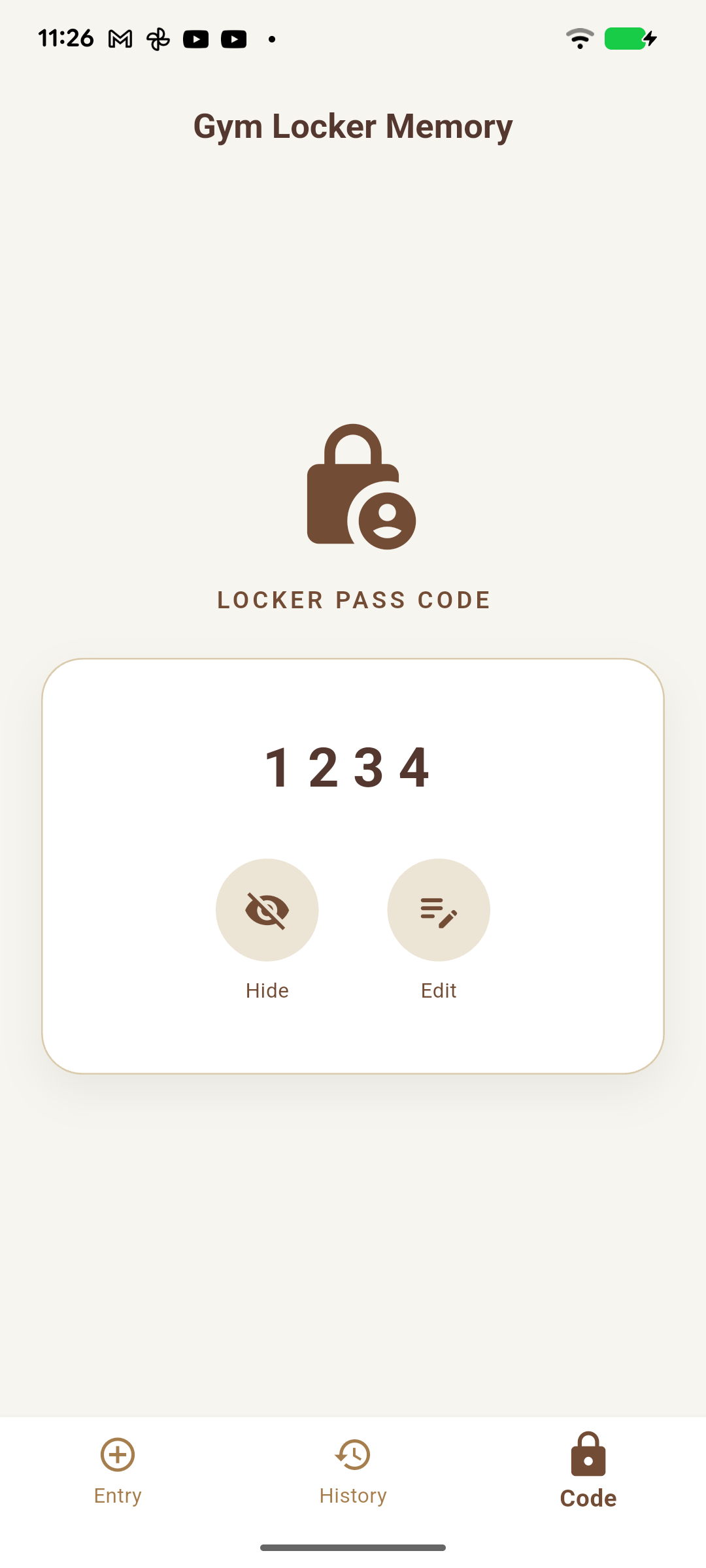
Task: Tap the LOCKER PASS CODE heading
Action: point(353,599)
